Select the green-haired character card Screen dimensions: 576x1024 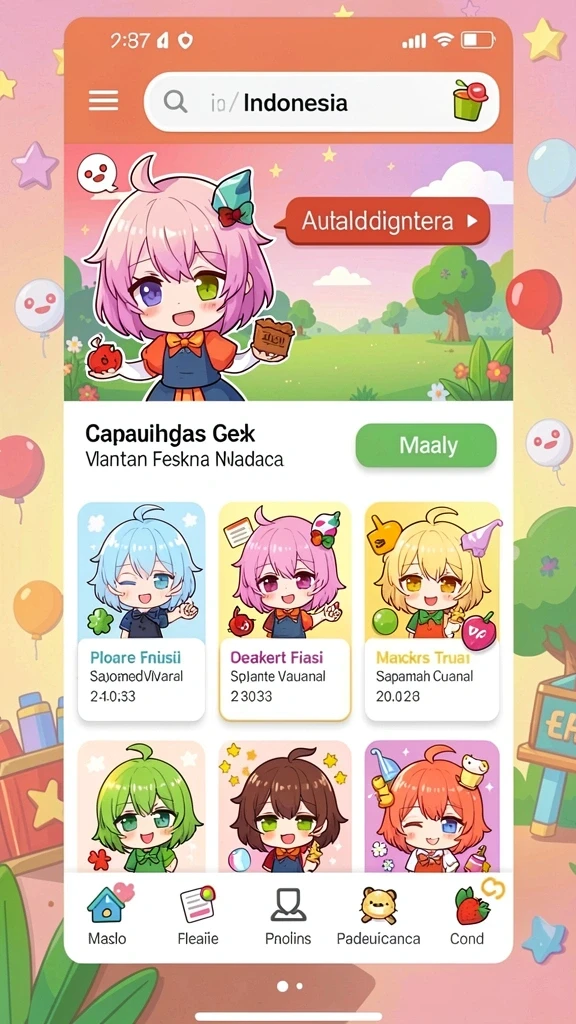pyautogui.click(x=141, y=807)
